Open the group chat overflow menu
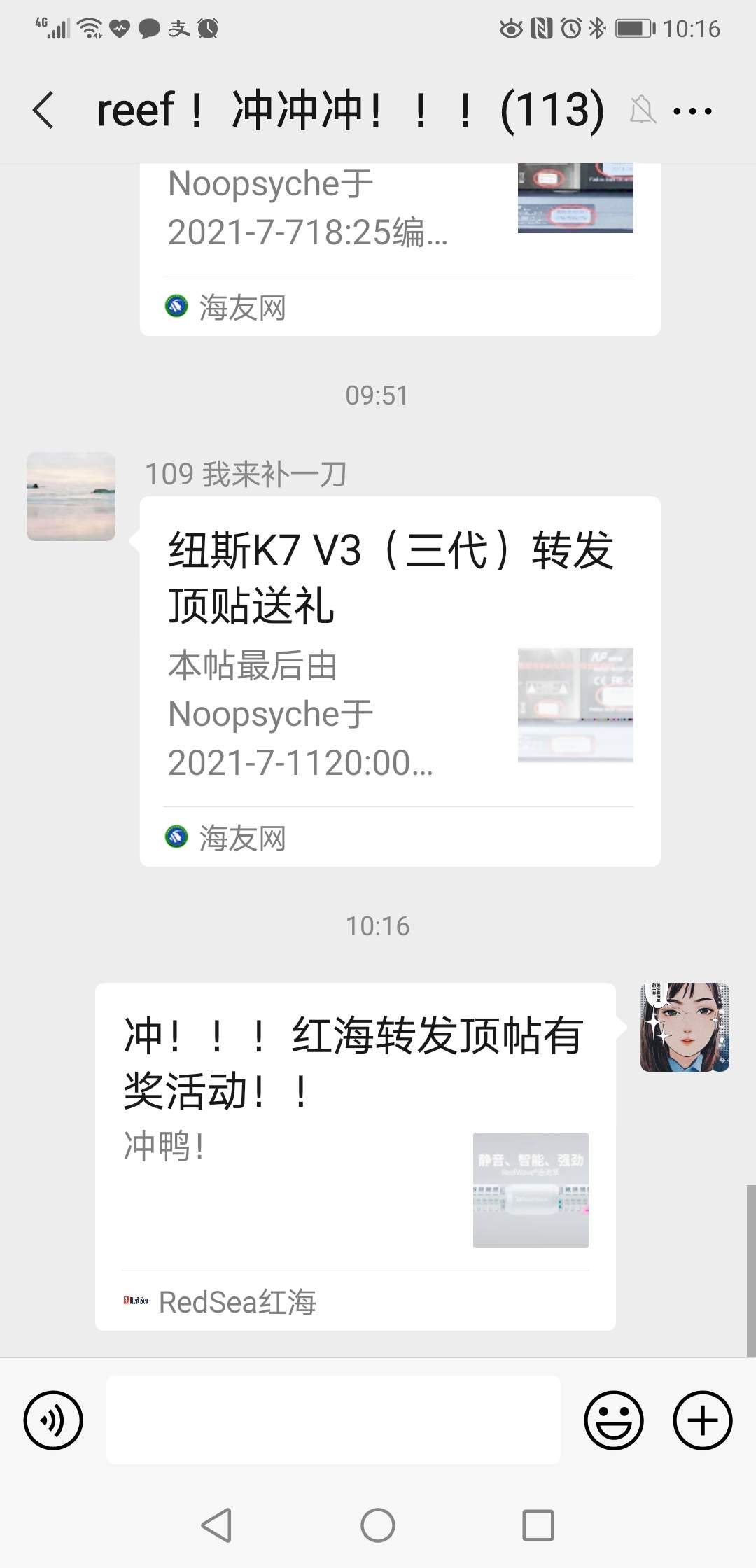Viewport: 756px width, 1568px height. point(692,111)
